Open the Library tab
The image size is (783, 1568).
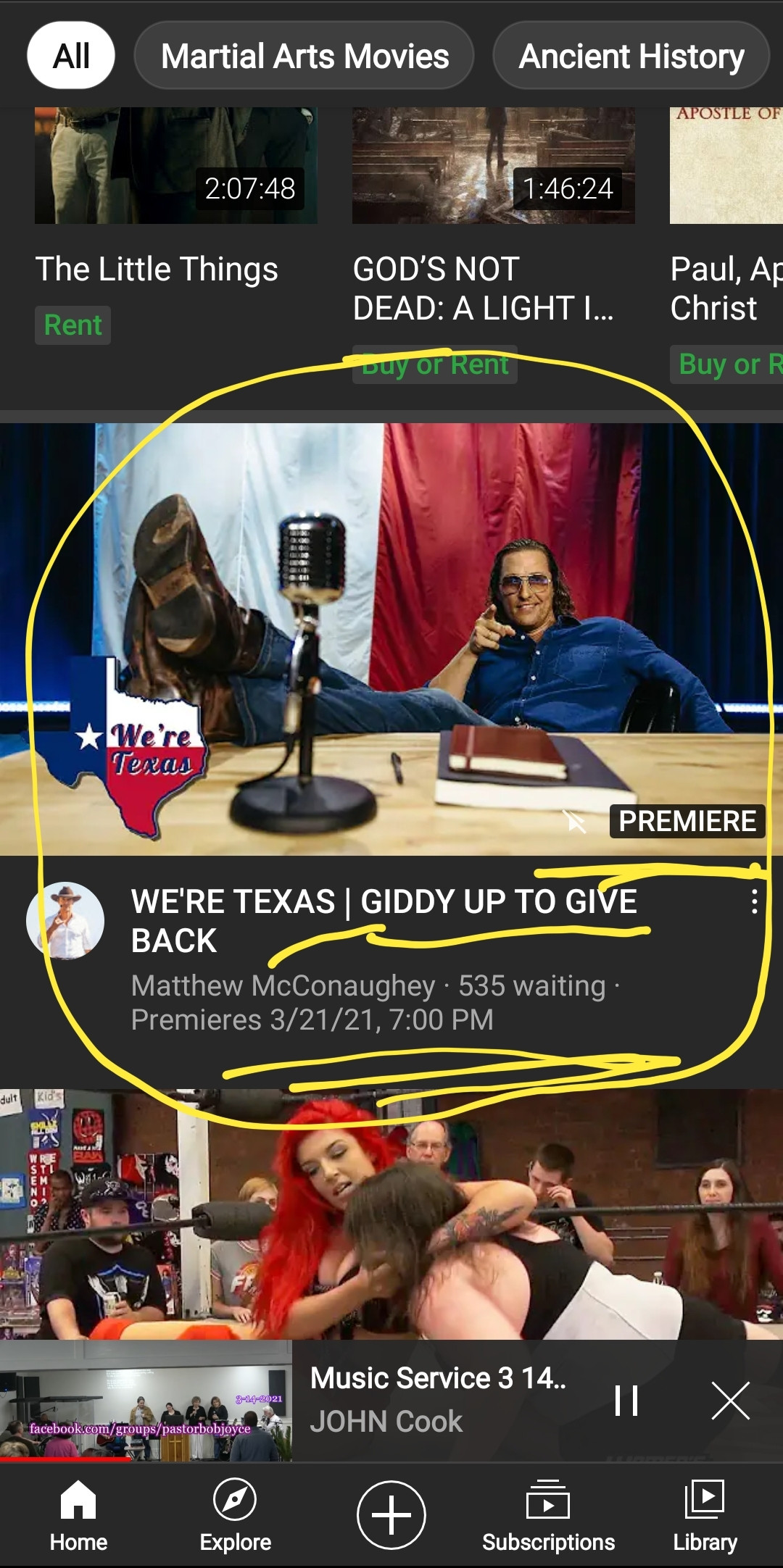pos(705,1516)
